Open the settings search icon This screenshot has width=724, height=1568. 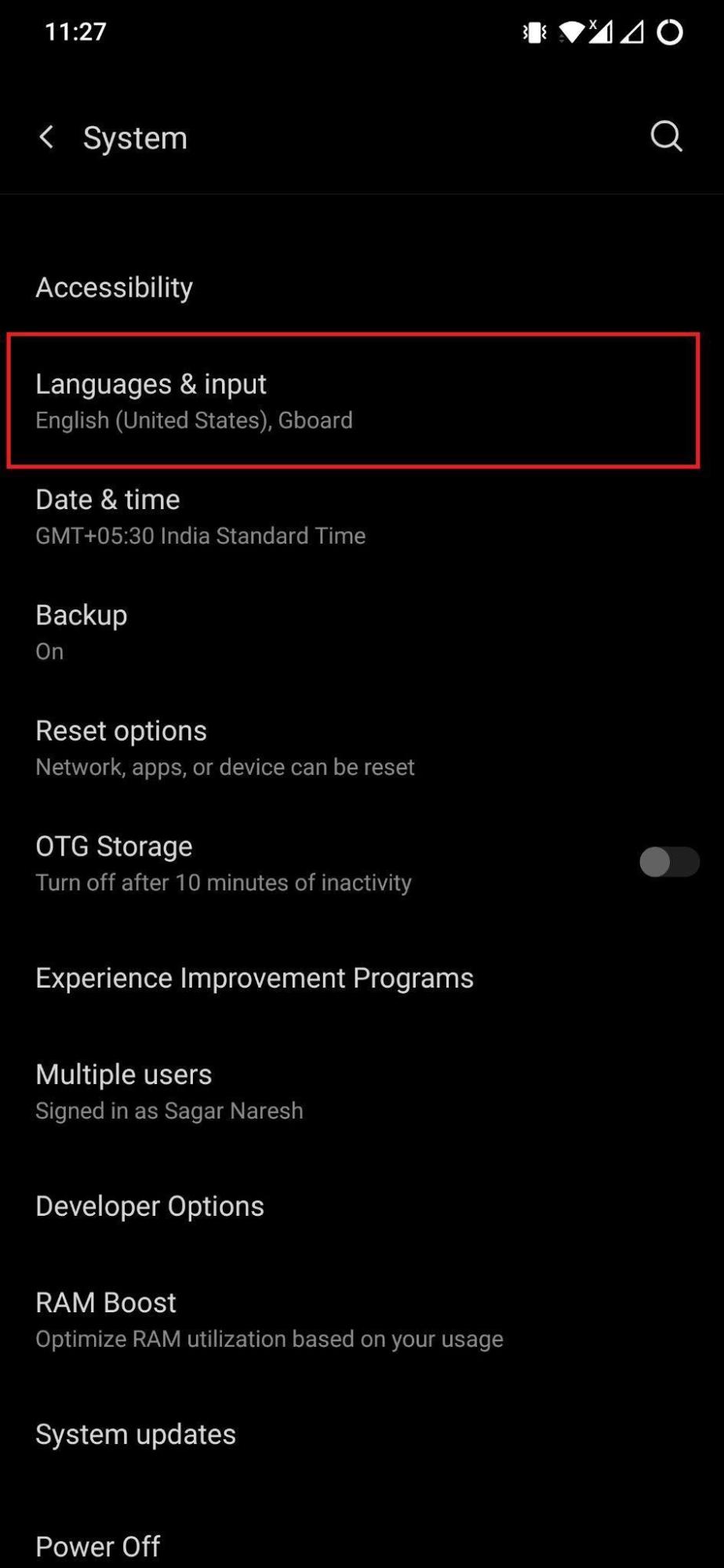click(x=666, y=137)
